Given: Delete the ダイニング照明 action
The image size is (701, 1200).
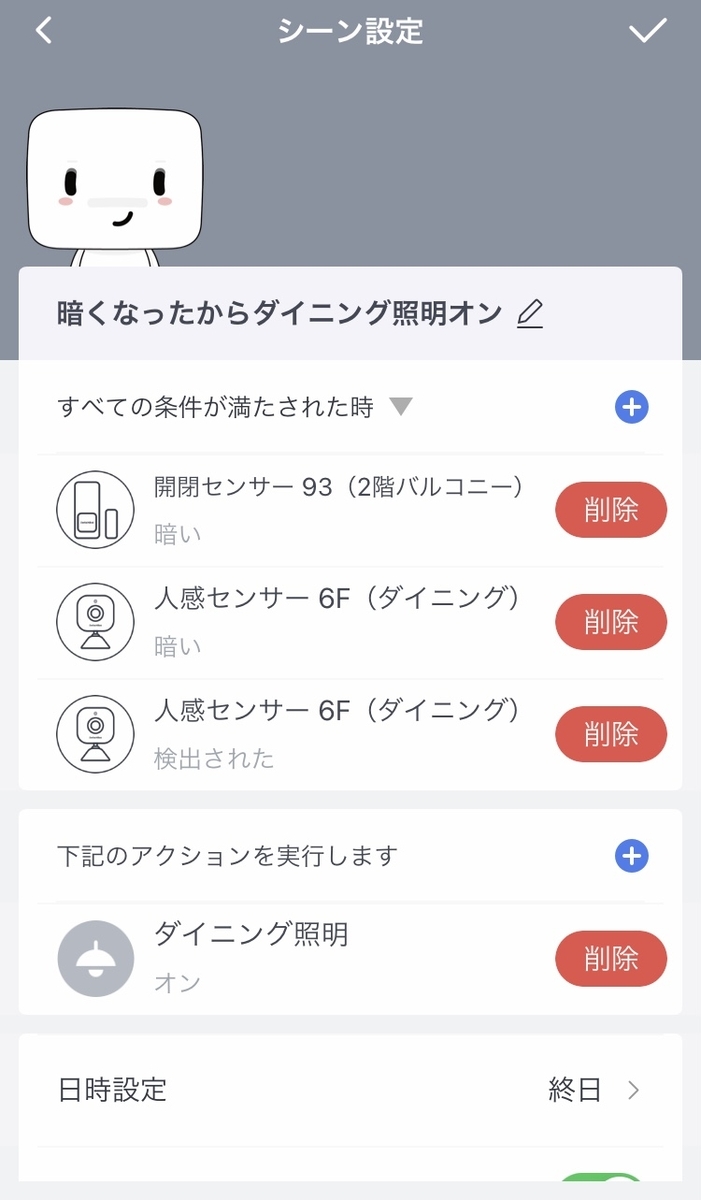Looking at the screenshot, I should [x=610, y=959].
